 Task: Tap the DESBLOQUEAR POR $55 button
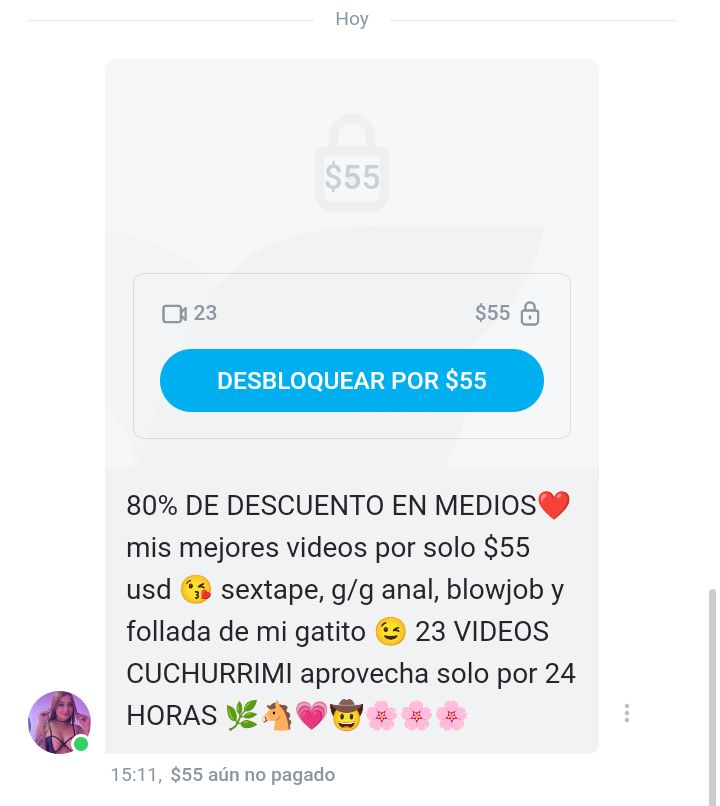pyautogui.click(x=351, y=381)
